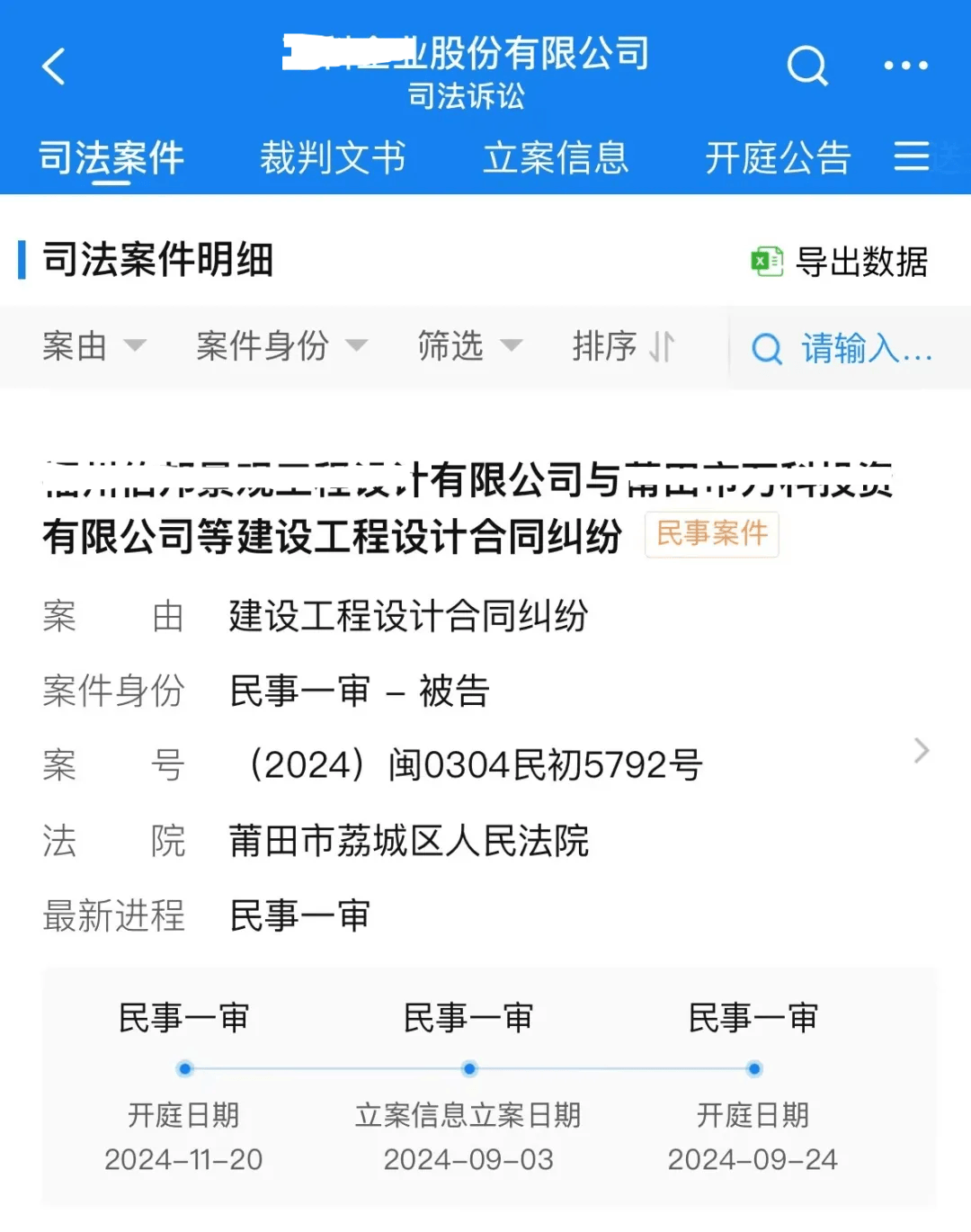Open the 筛选 dropdown
This screenshot has width=971, height=1232.
469,347
